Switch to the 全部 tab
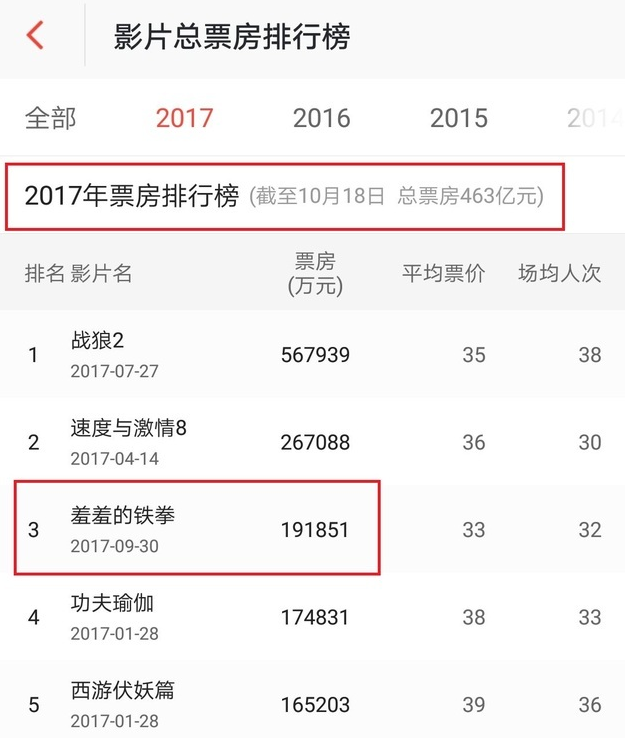Image resolution: width=625 pixels, height=738 pixels. 50,118
